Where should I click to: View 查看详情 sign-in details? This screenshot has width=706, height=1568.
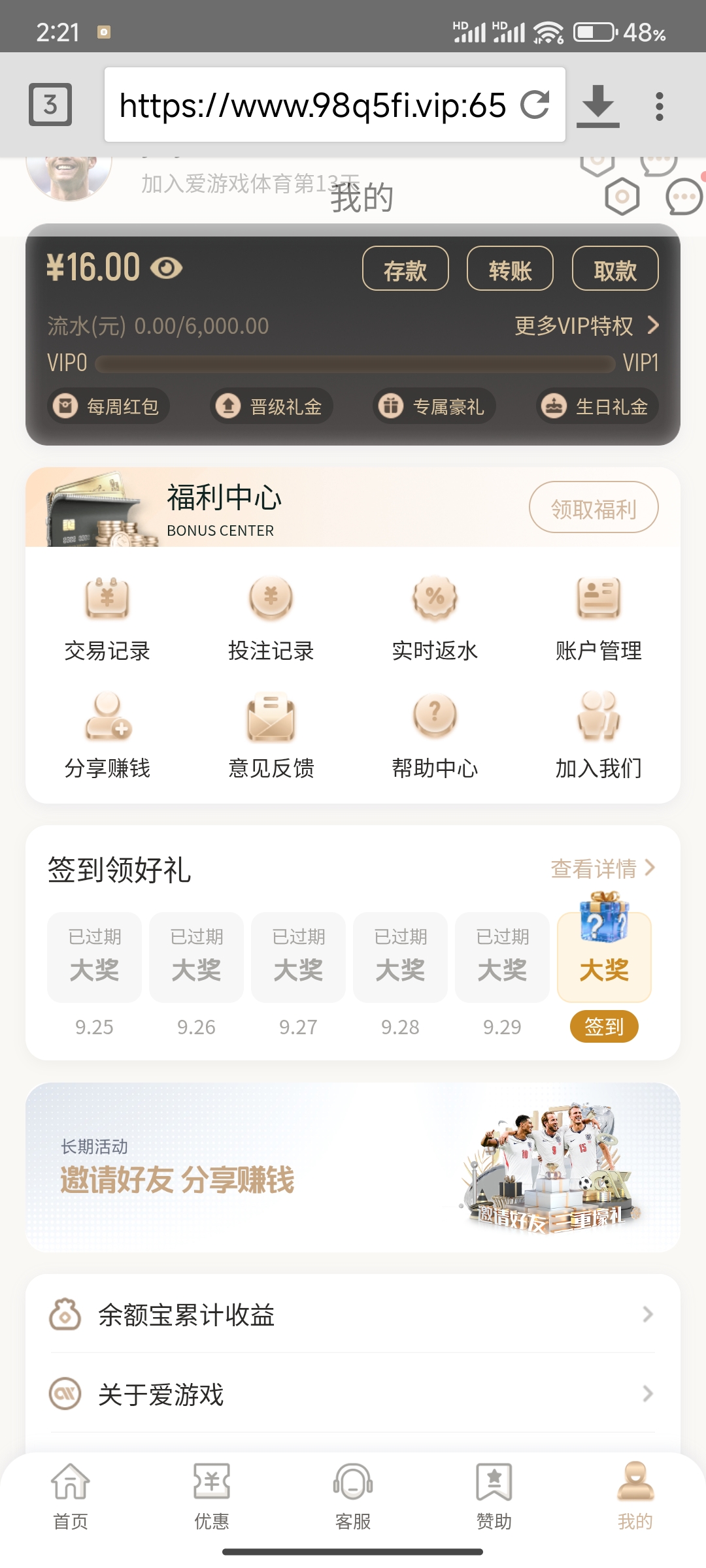pos(603,868)
